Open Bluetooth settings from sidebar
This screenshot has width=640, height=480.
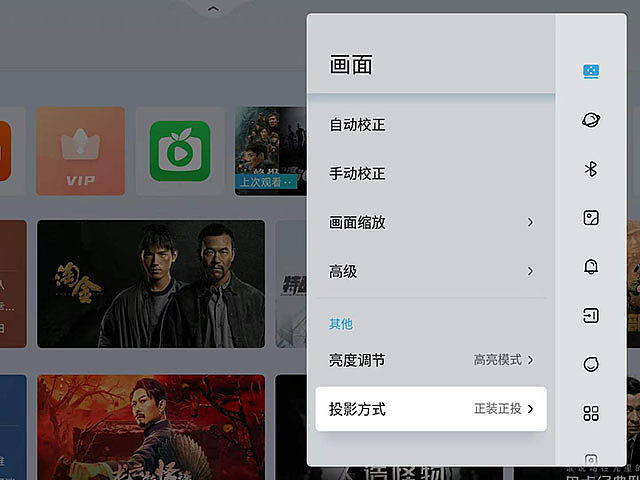point(591,169)
